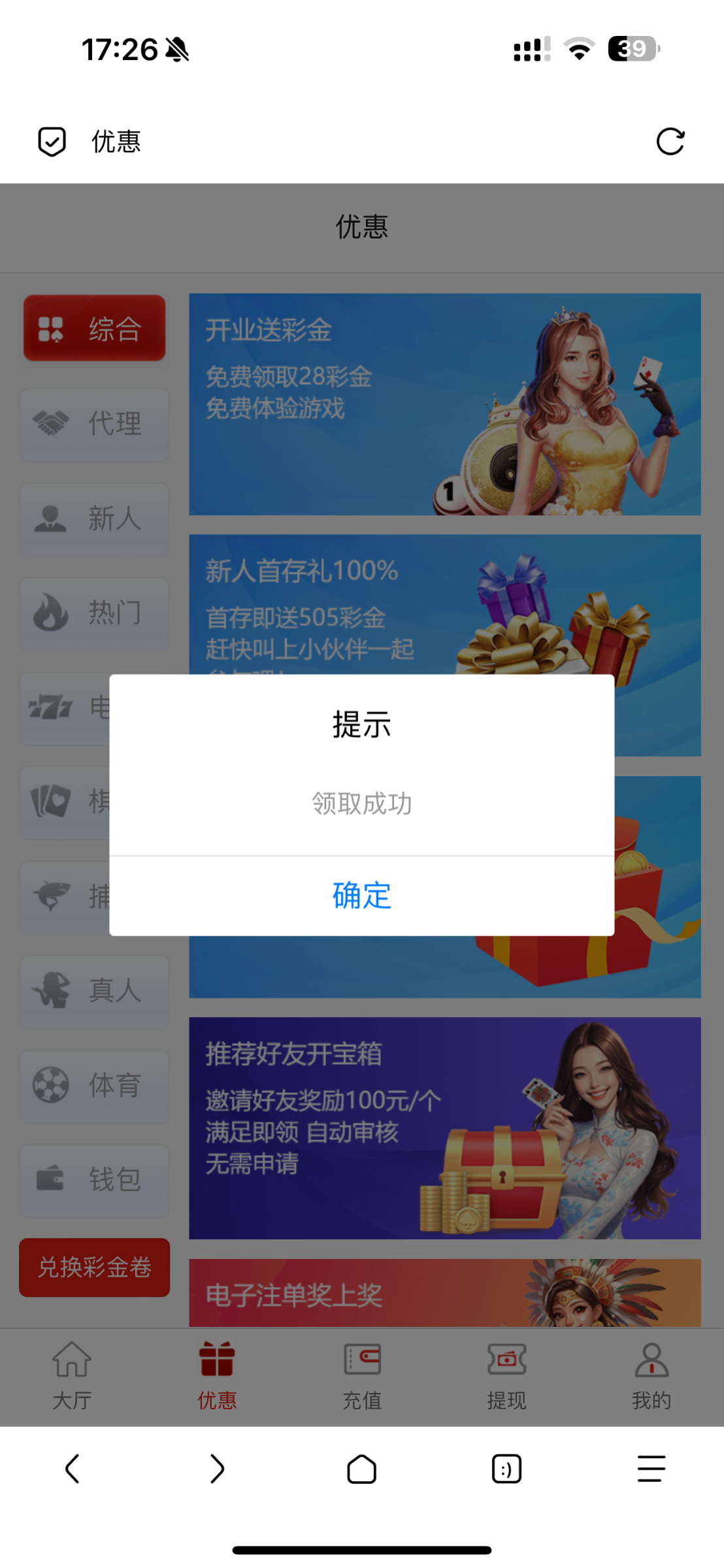Select the 钱包 category
Viewport: 724px width, 1568px height.
(x=95, y=1180)
